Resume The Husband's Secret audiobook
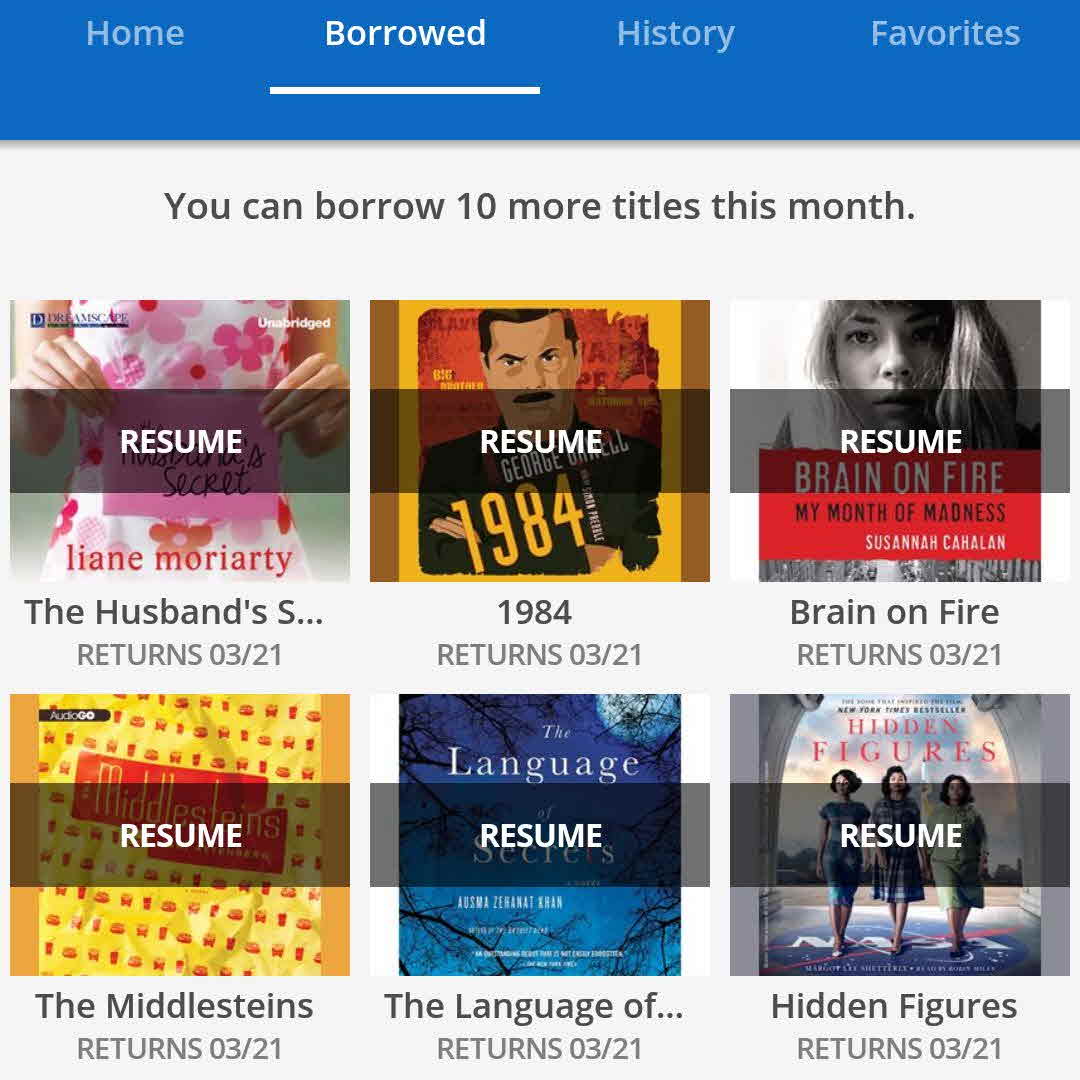The image size is (1080, 1080). tap(180, 441)
